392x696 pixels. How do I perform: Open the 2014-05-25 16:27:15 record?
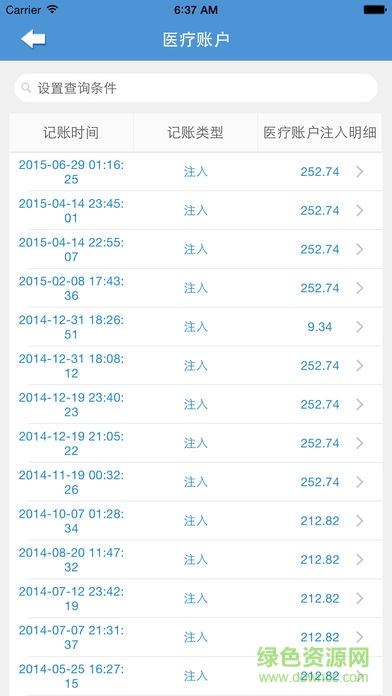[196, 676]
